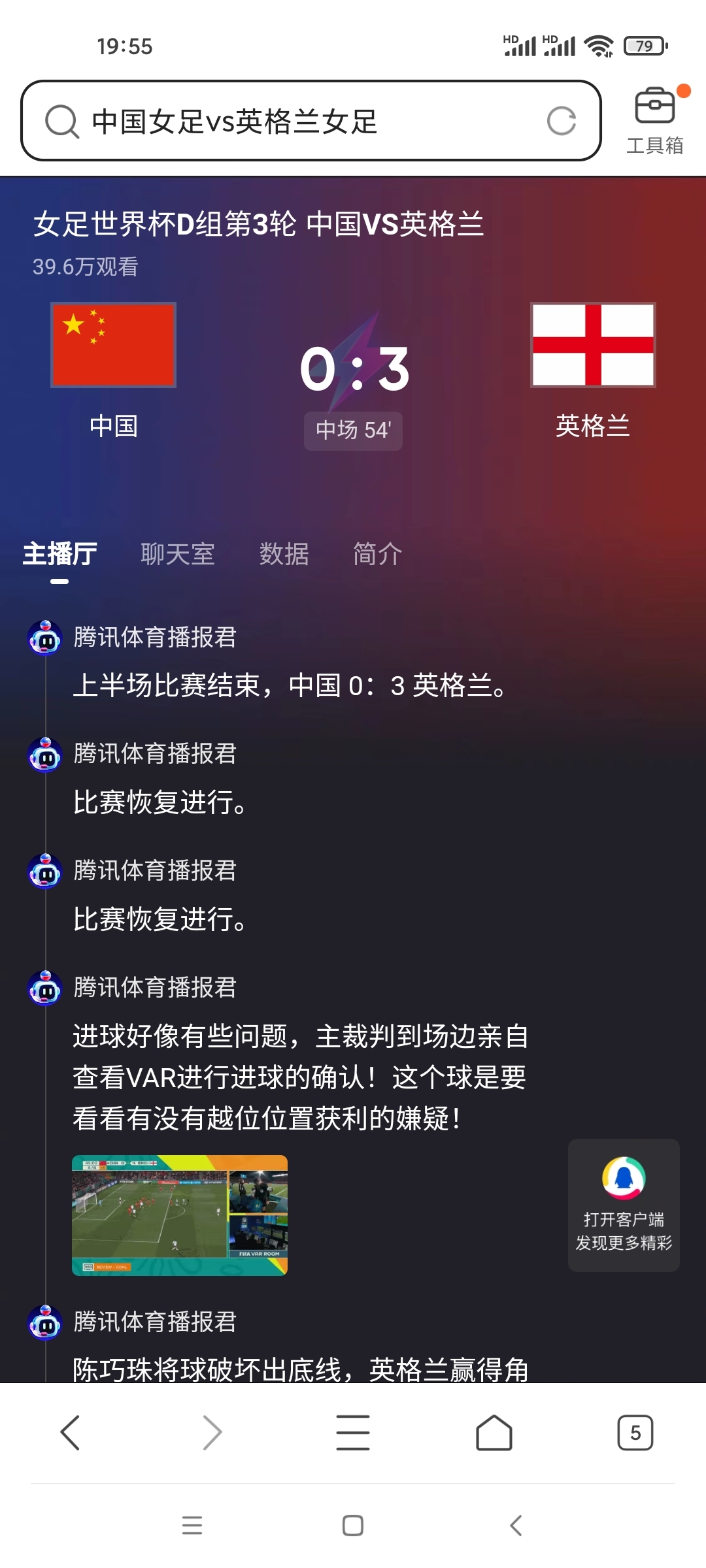Open the 简介 tab
706x1568 pixels.
tap(377, 554)
